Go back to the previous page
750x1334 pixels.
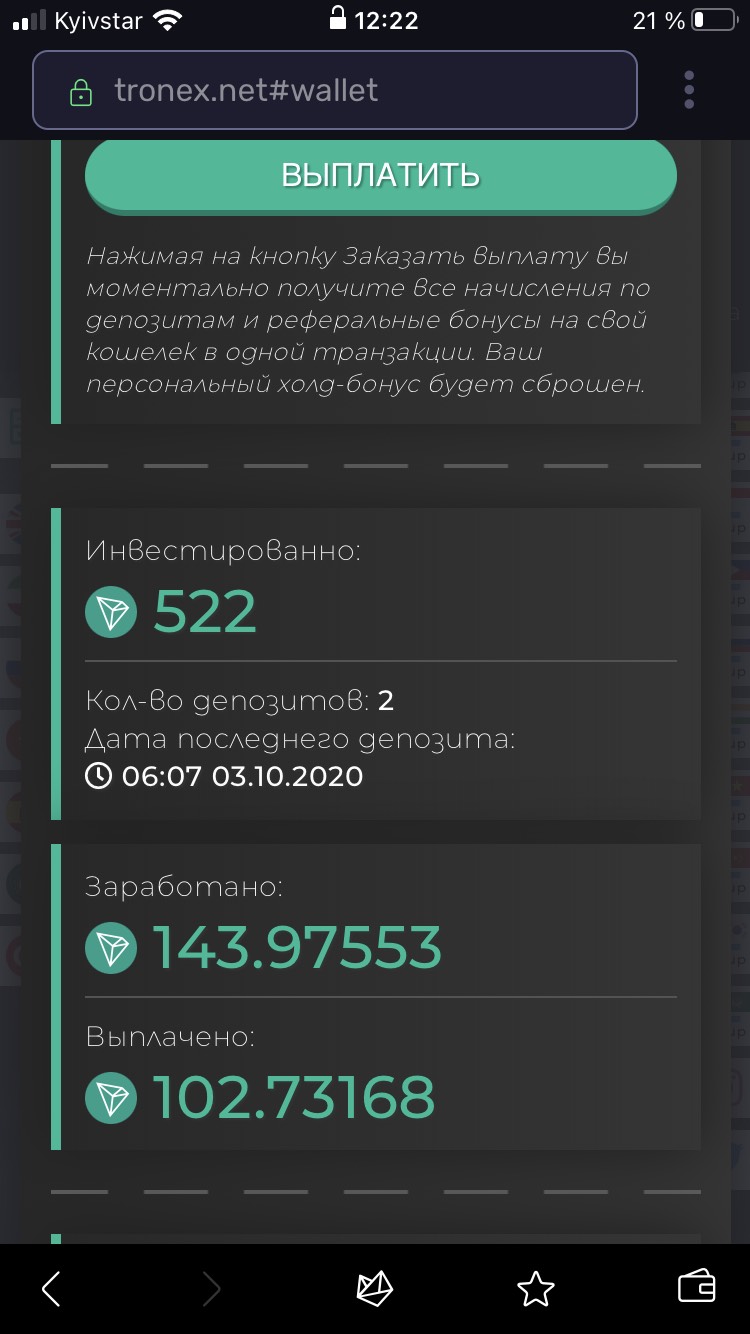52,1289
